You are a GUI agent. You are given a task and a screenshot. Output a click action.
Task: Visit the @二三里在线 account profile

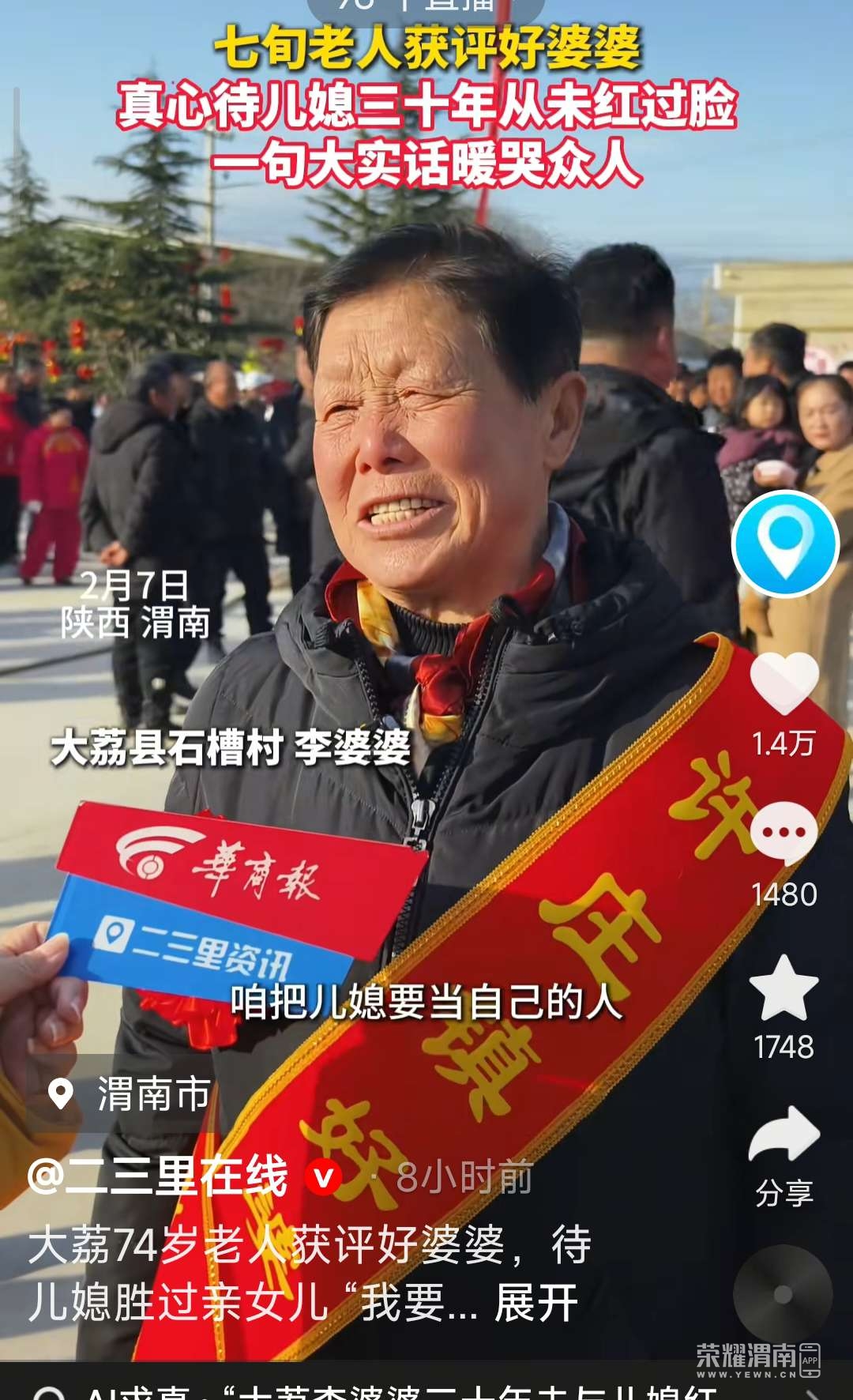158,1176
